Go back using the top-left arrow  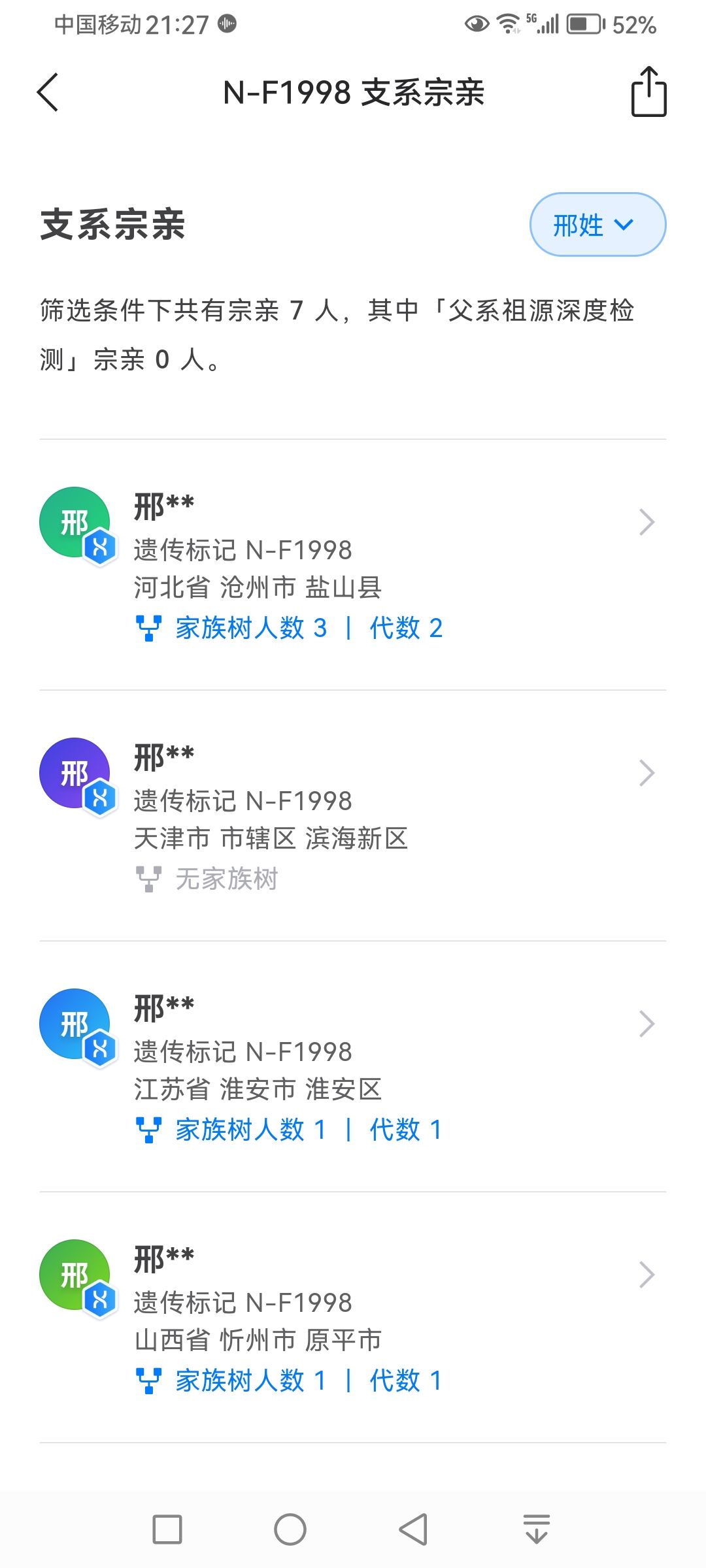(48, 92)
